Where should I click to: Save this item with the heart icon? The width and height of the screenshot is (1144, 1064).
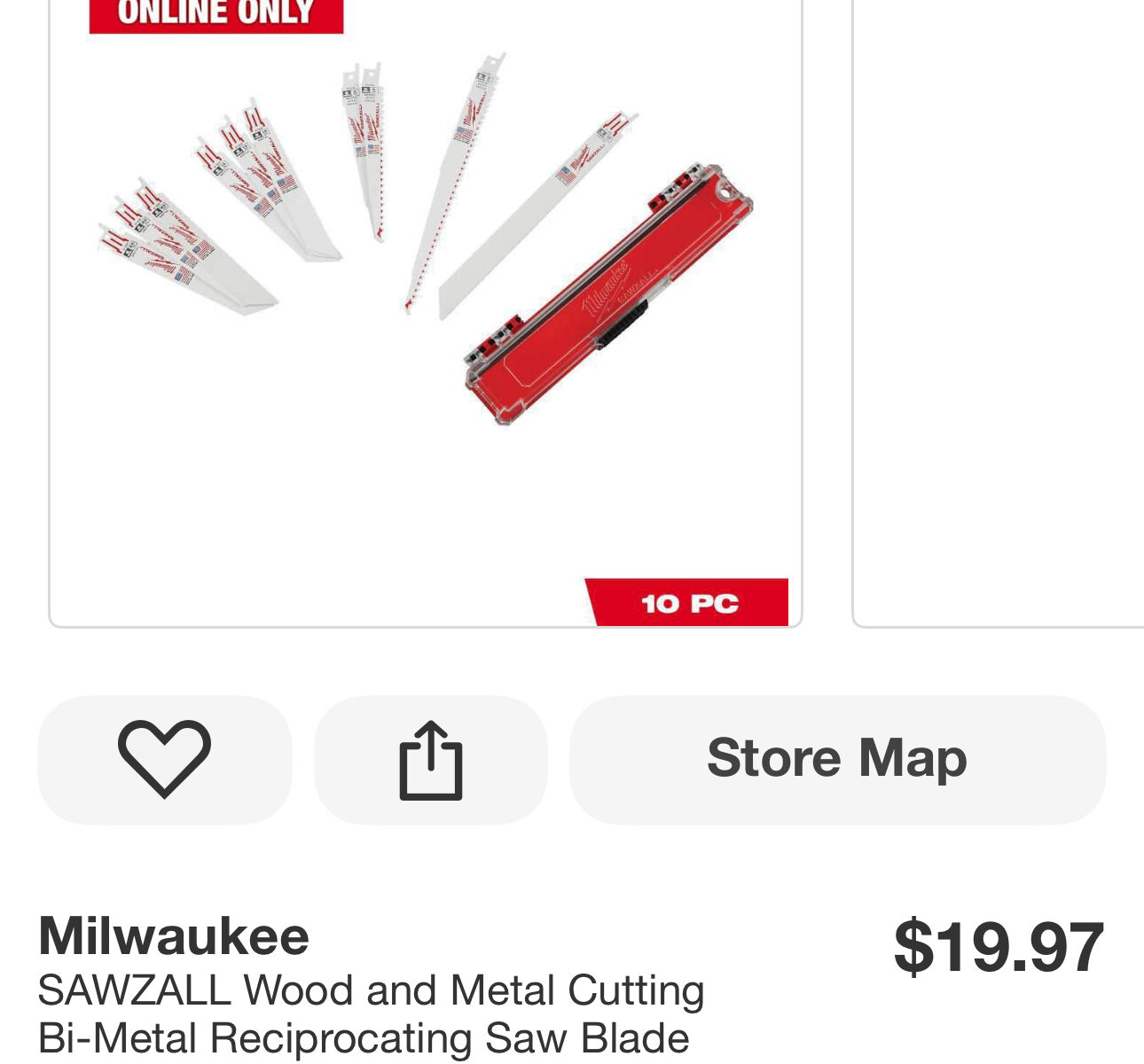click(x=164, y=760)
